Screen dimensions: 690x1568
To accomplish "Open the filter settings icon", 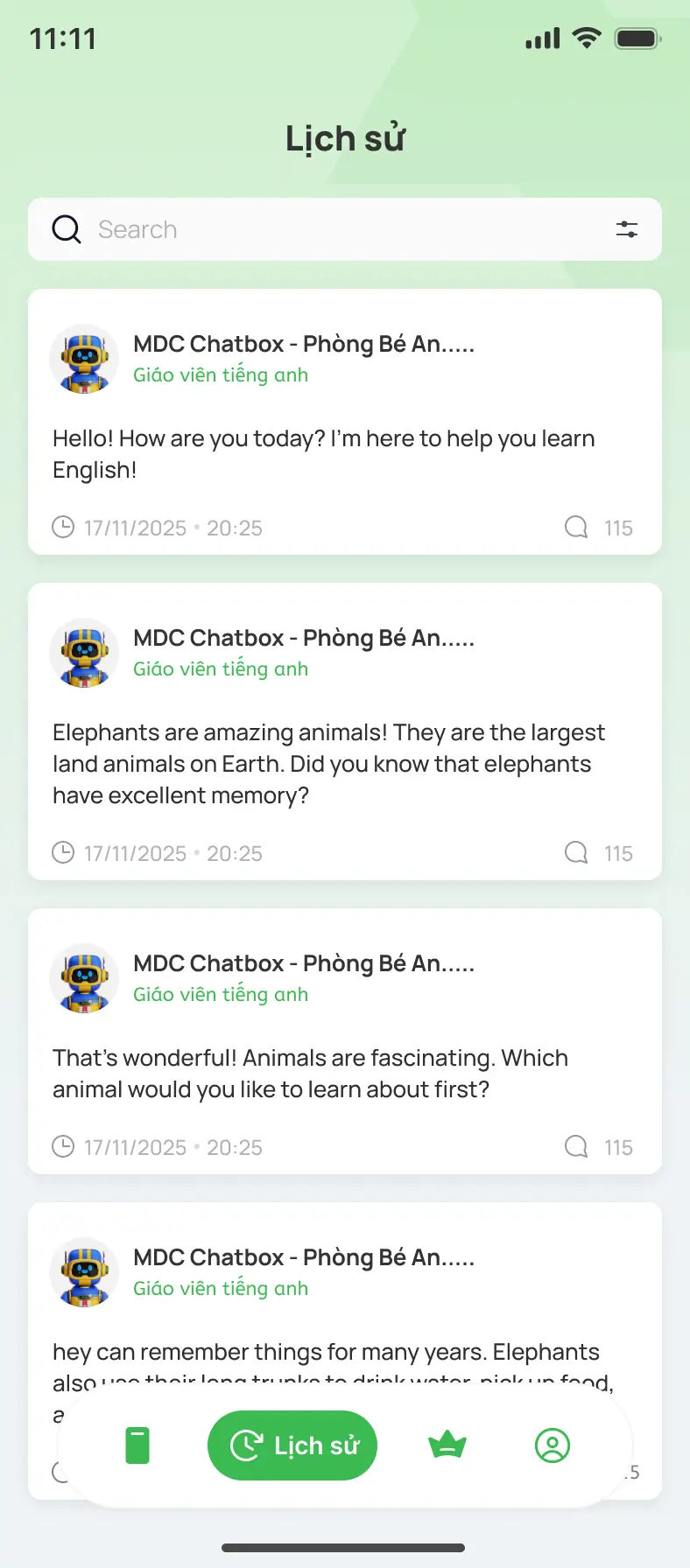I will coord(626,229).
